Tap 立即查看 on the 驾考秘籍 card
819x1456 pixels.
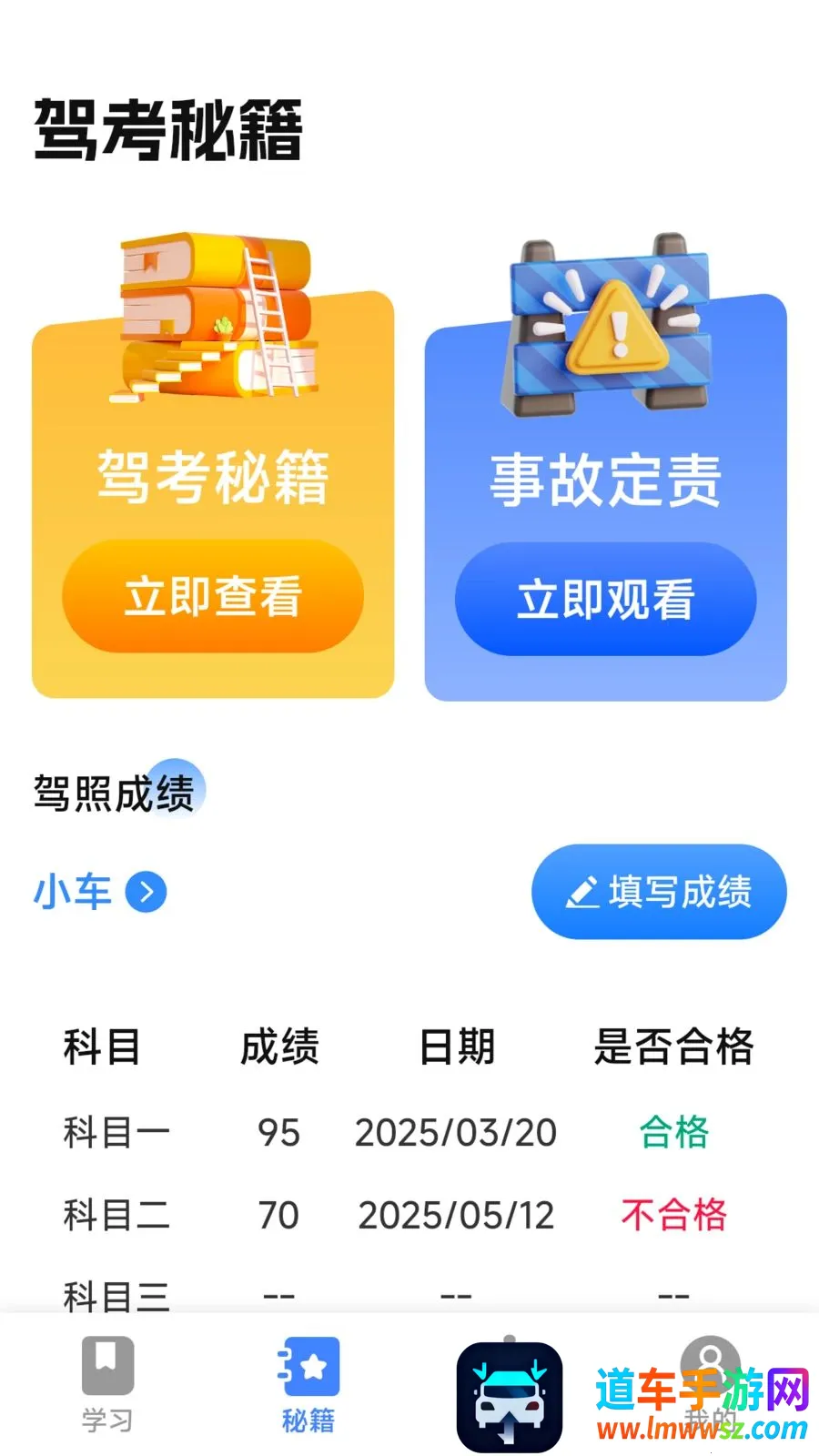[x=213, y=596]
